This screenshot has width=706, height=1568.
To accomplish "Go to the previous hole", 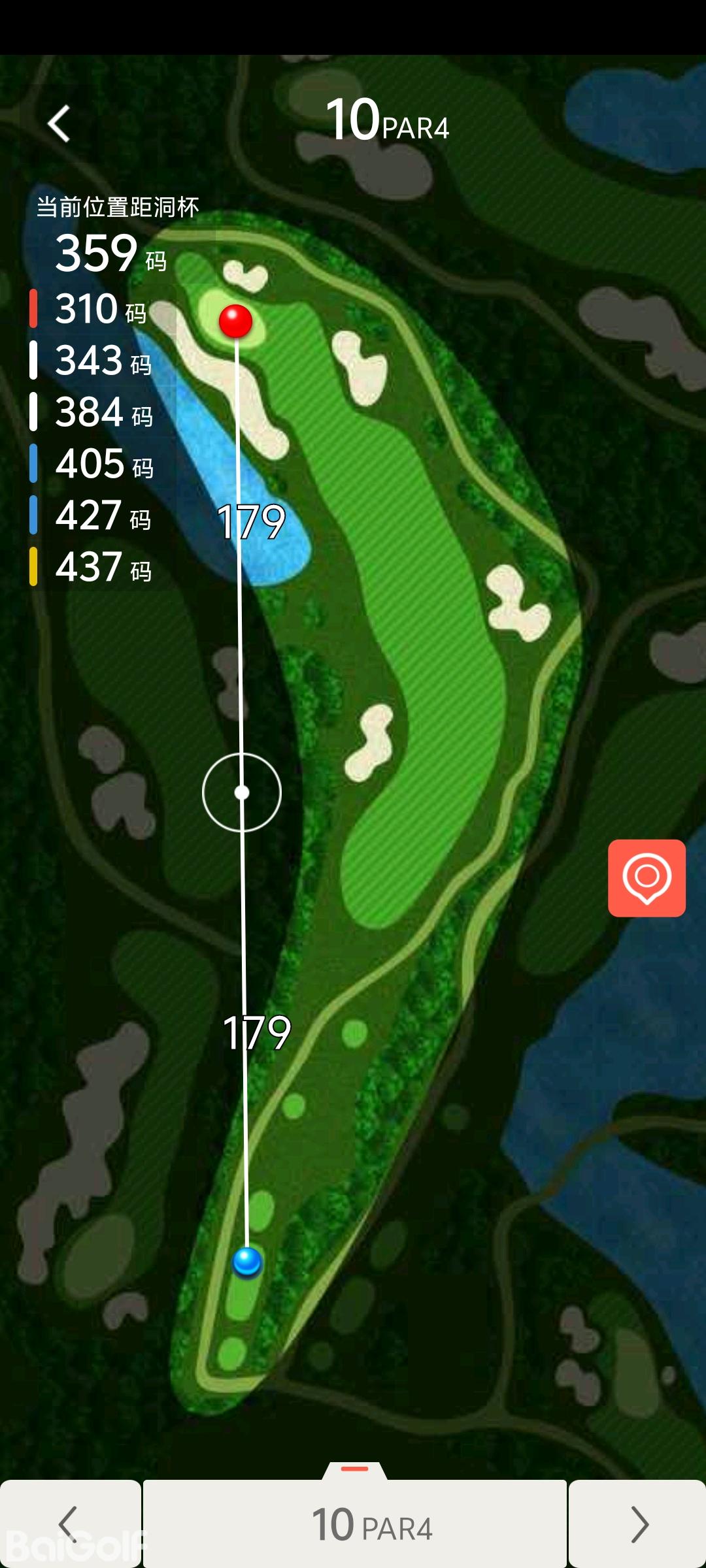I will coord(69,1524).
